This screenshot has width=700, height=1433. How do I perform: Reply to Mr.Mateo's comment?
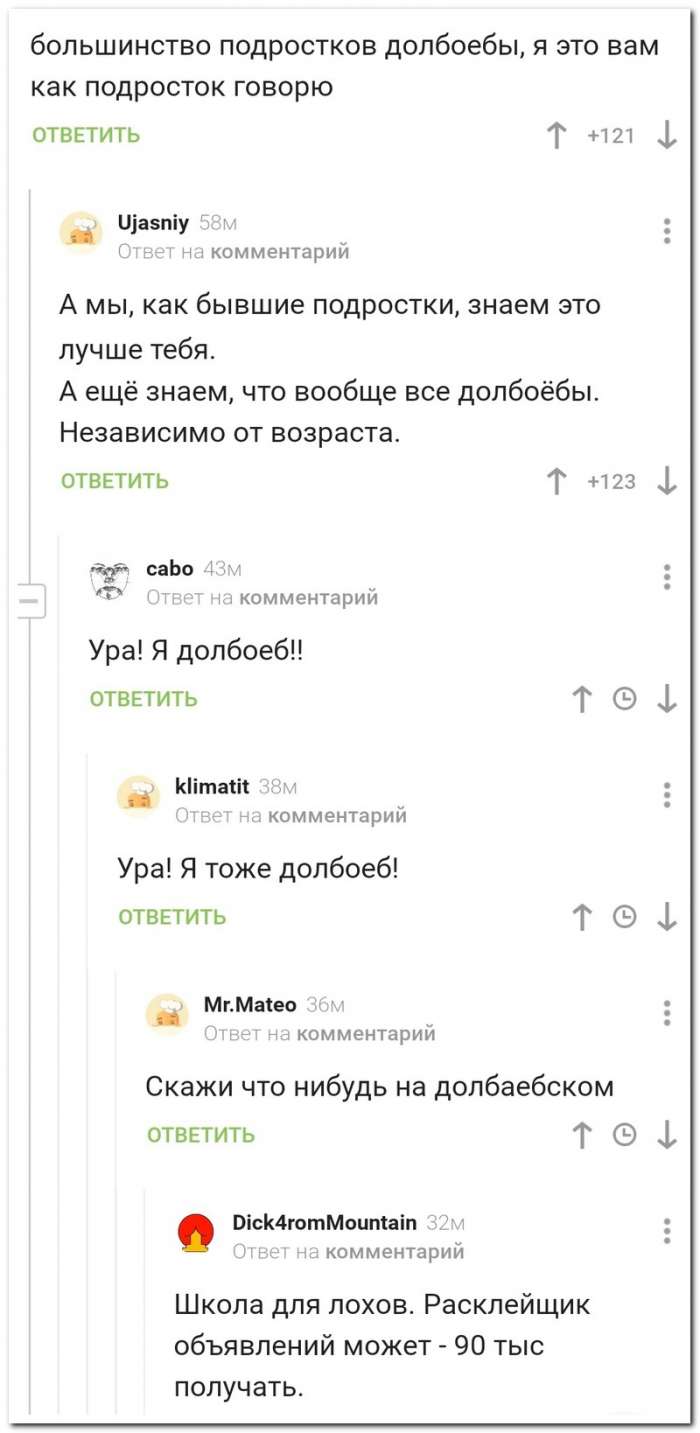201,1135
